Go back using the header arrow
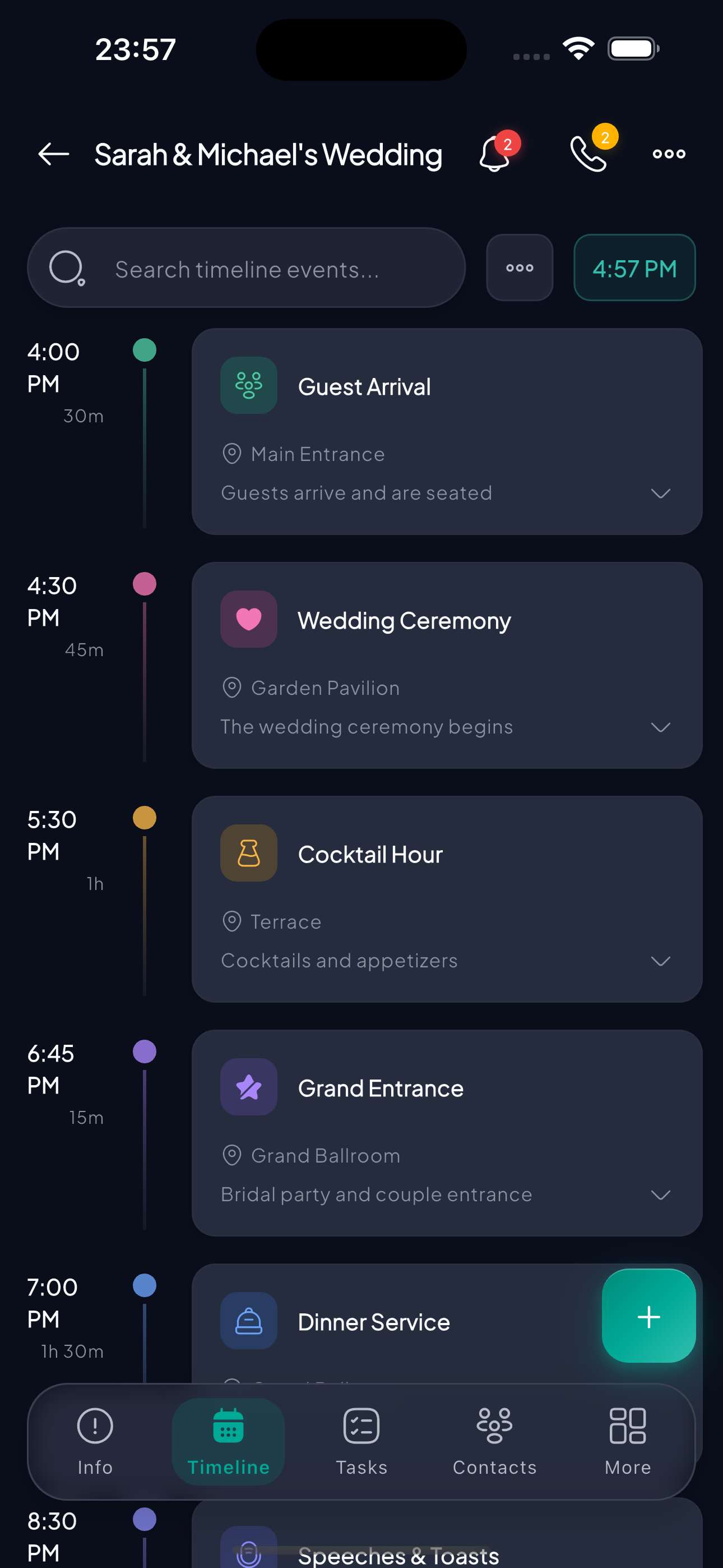 (x=54, y=154)
